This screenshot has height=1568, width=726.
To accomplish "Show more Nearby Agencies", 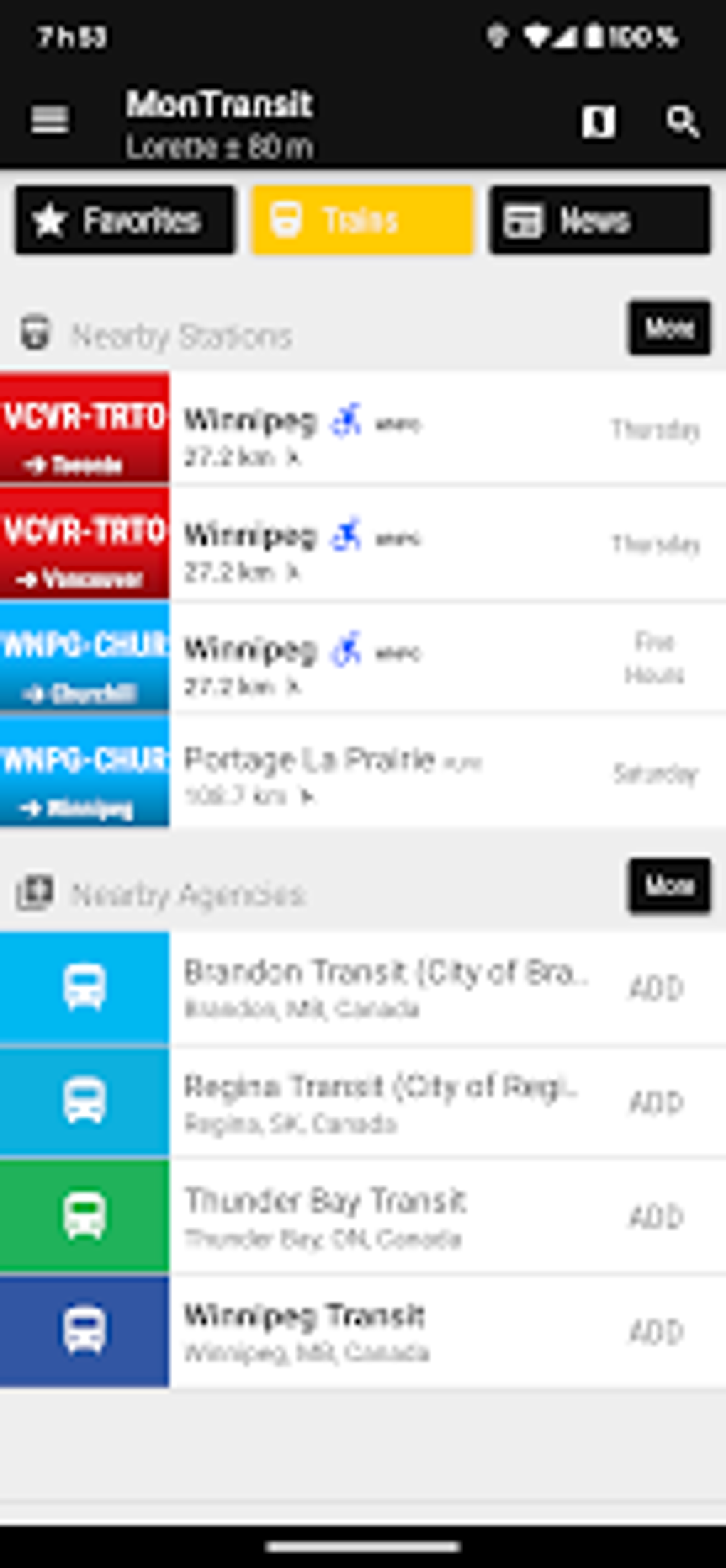I will [x=669, y=886].
